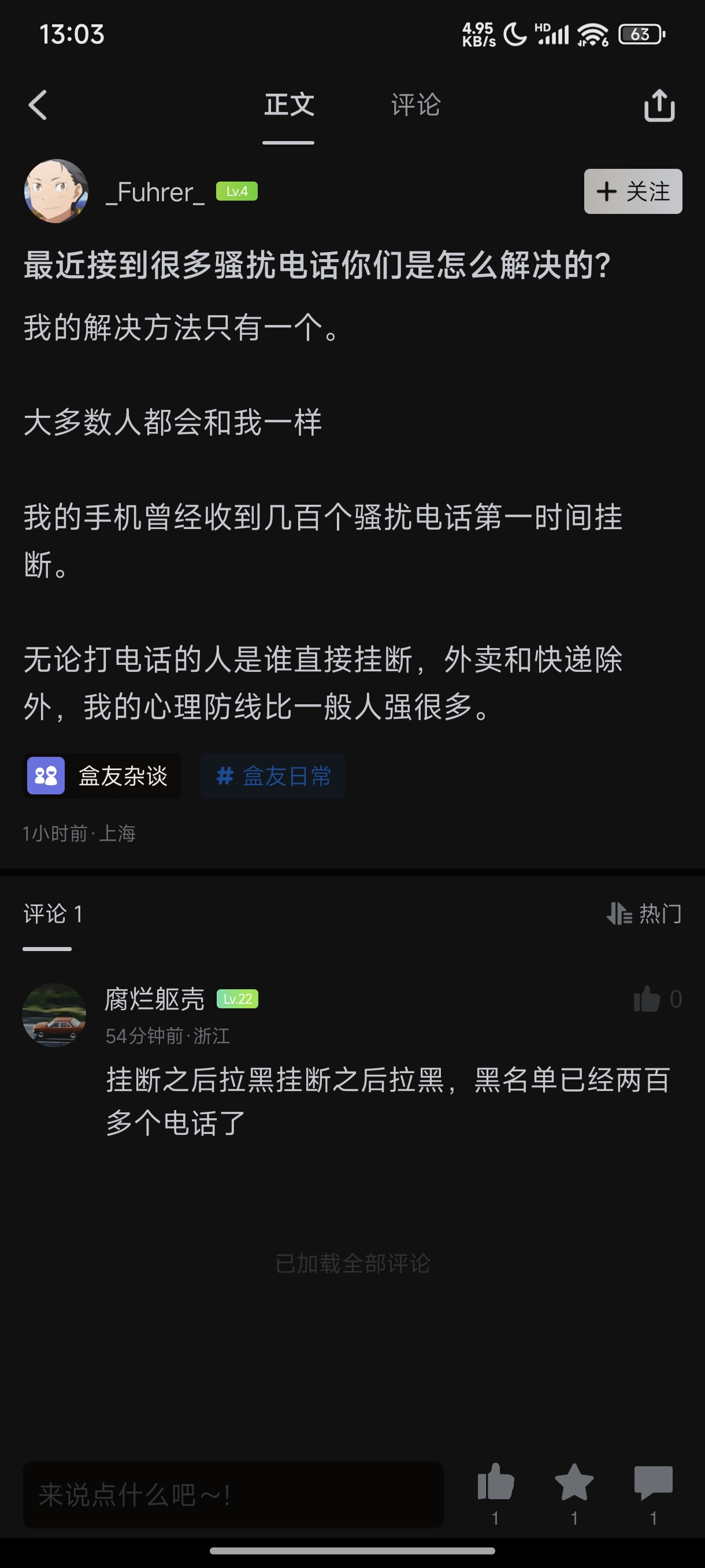Like the comment by 腐烂躯壳
Image resolution: width=705 pixels, height=1568 pixels.
(x=647, y=999)
